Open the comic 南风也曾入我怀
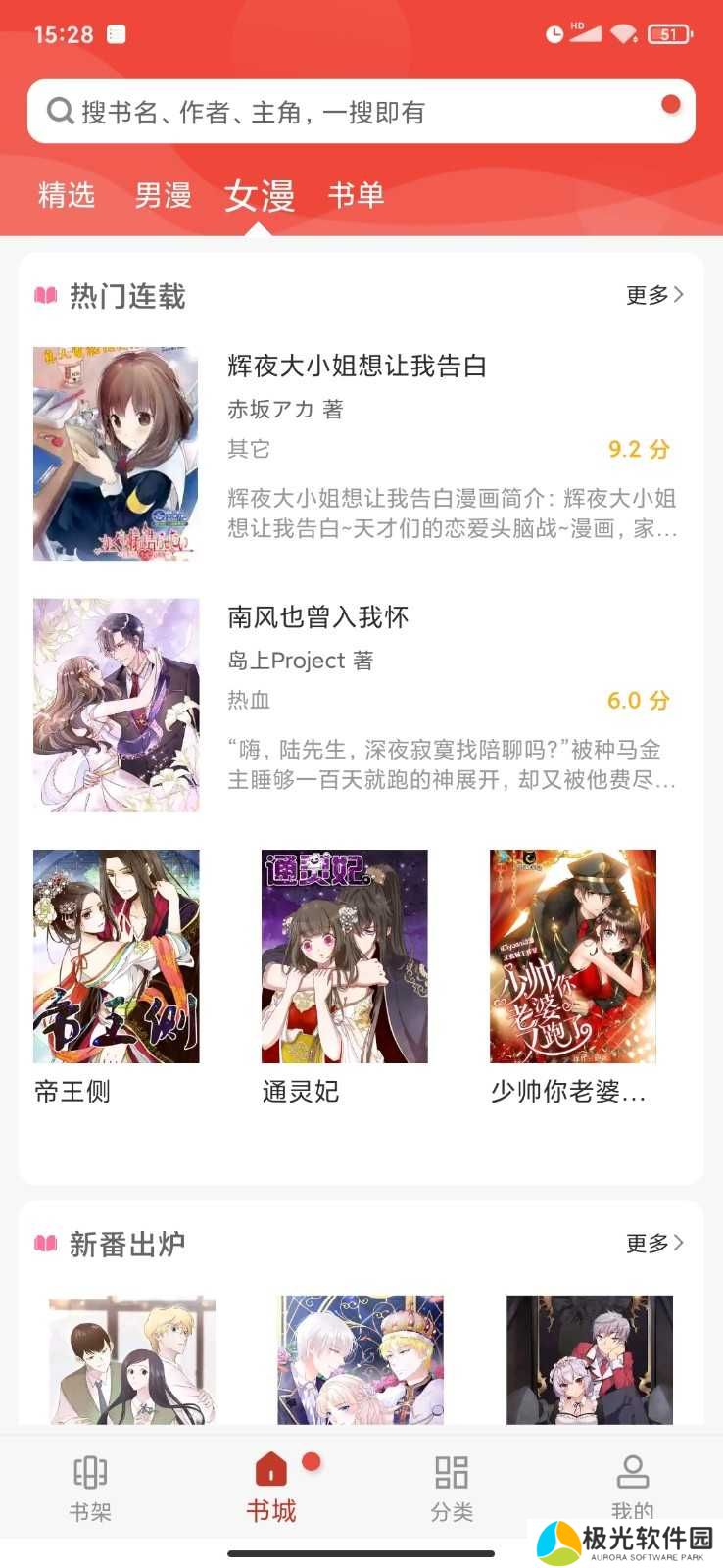The image size is (723, 1568). [317, 617]
